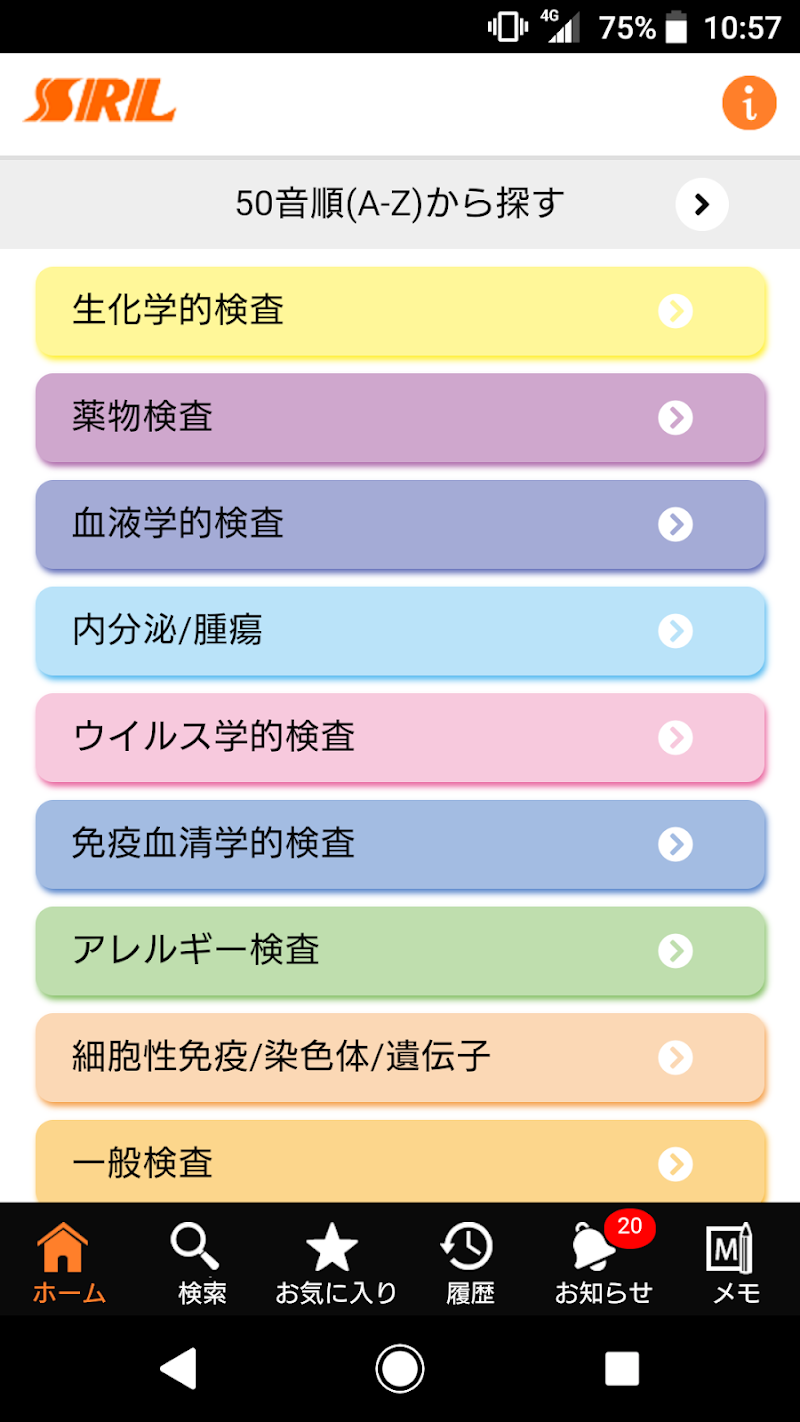Switch to the 履歴 history tab
The height and width of the screenshot is (1422, 800).
pos(469,1262)
